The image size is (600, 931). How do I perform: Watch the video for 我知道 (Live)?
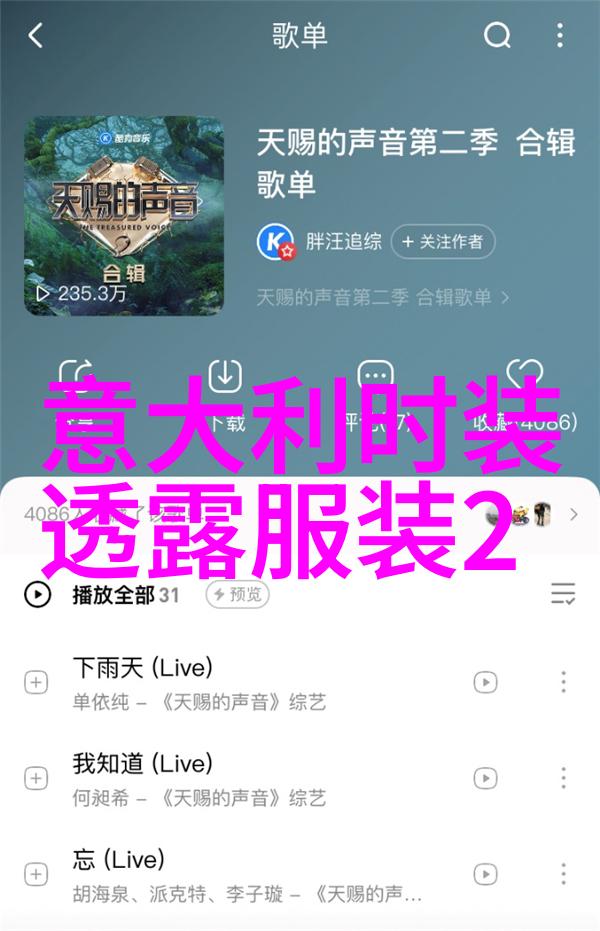[485, 778]
